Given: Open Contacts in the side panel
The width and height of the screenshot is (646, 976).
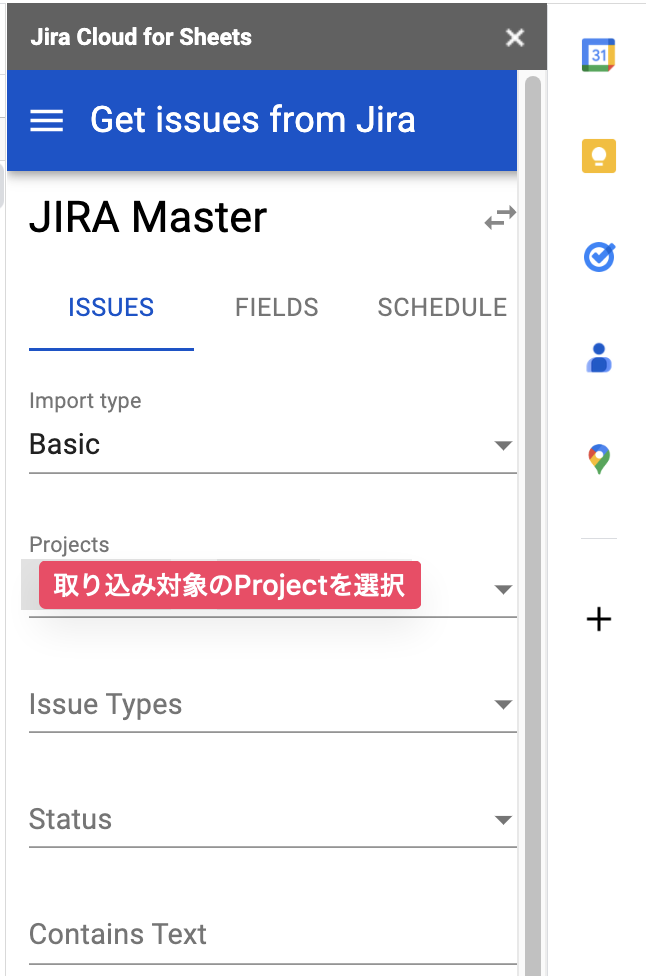Looking at the screenshot, I should (599, 358).
